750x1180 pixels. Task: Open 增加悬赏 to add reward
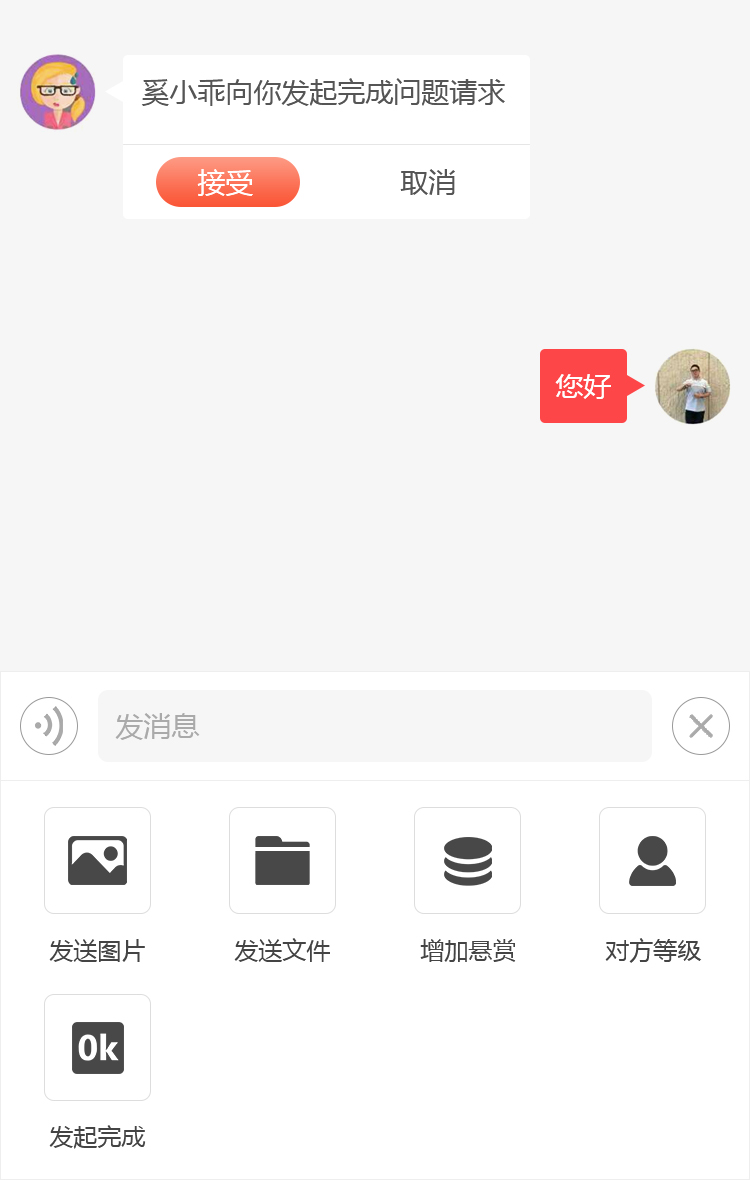point(467,861)
